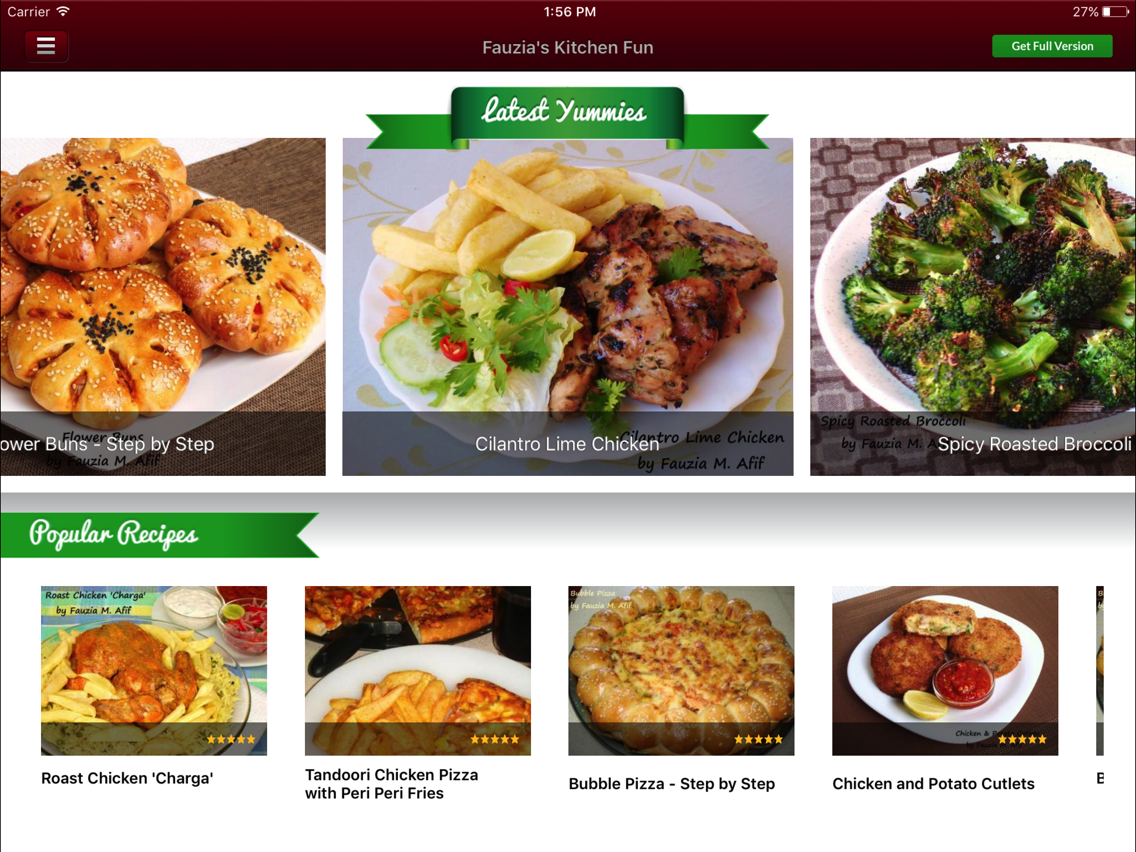Viewport: 1136px width, 852px height.
Task: Select Tandoori Chicken Pizza with Peri Peri Fries
Action: click(418, 670)
